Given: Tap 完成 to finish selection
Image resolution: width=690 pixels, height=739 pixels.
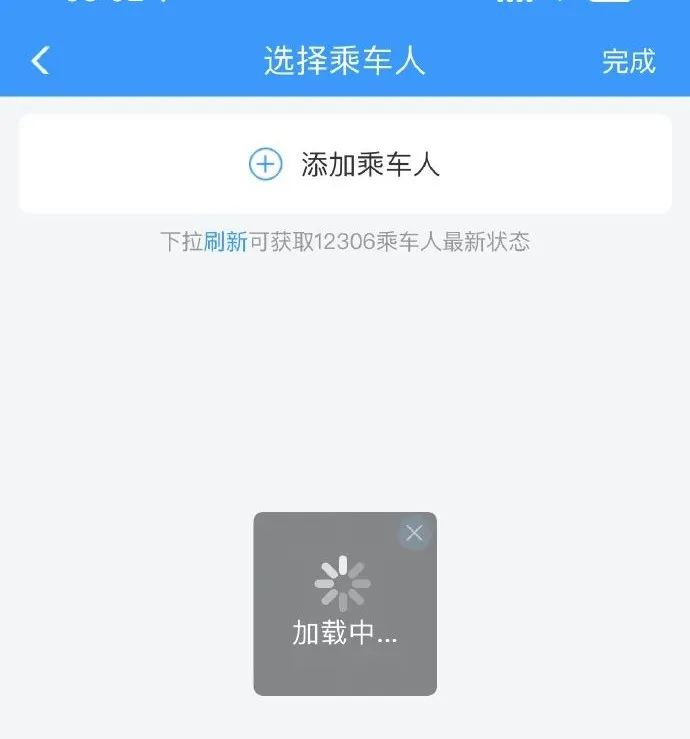Looking at the screenshot, I should tap(628, 61).
